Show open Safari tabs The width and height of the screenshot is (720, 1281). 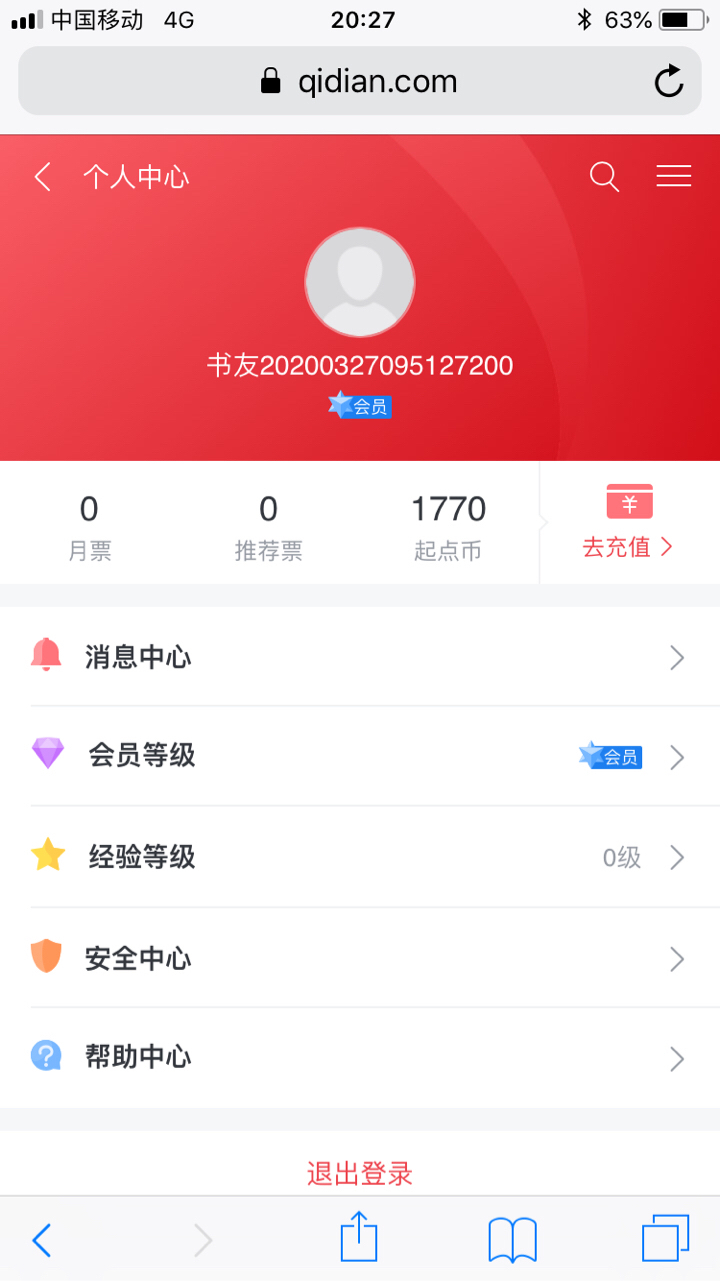pyautogui.click(x=666, y=1239)
